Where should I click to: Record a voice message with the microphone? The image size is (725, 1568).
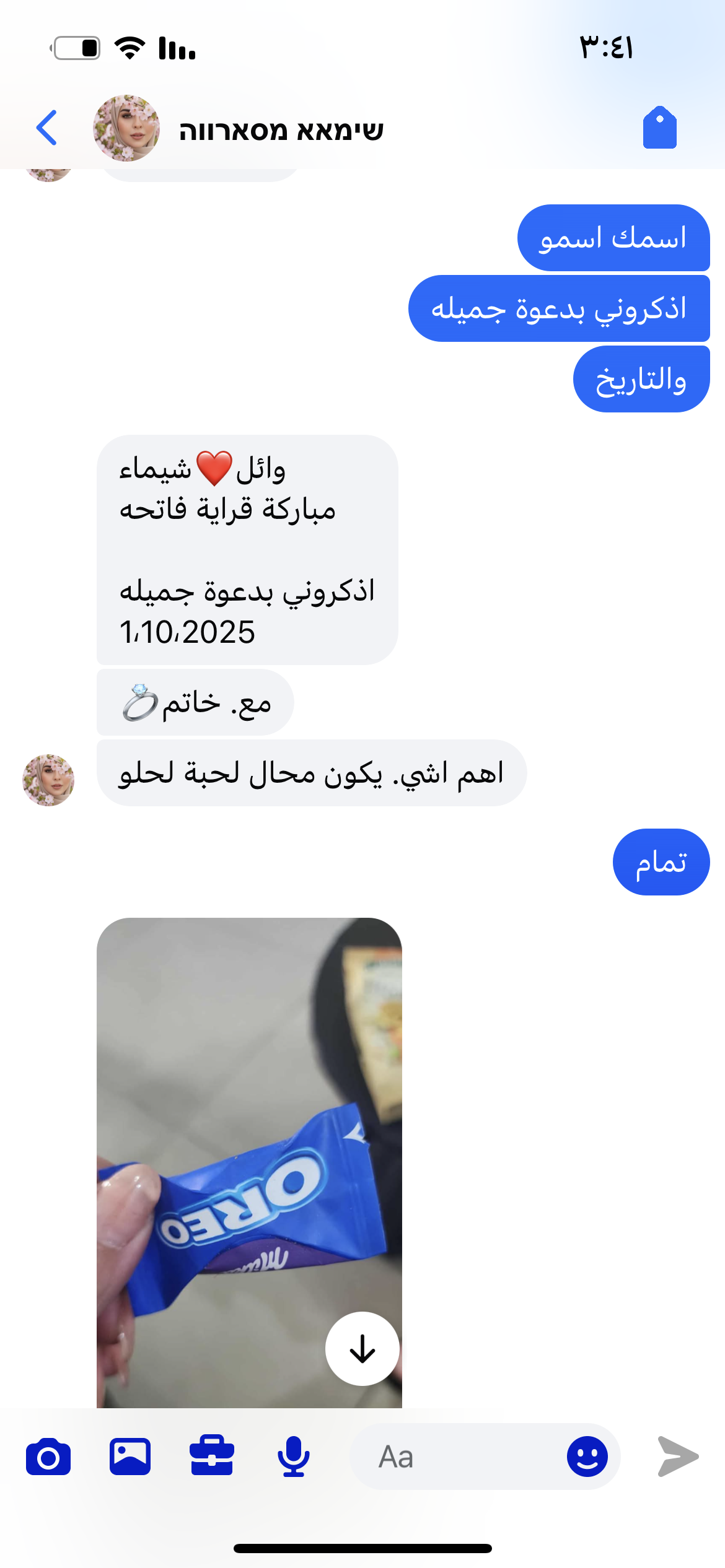(x=293, y=1457)
